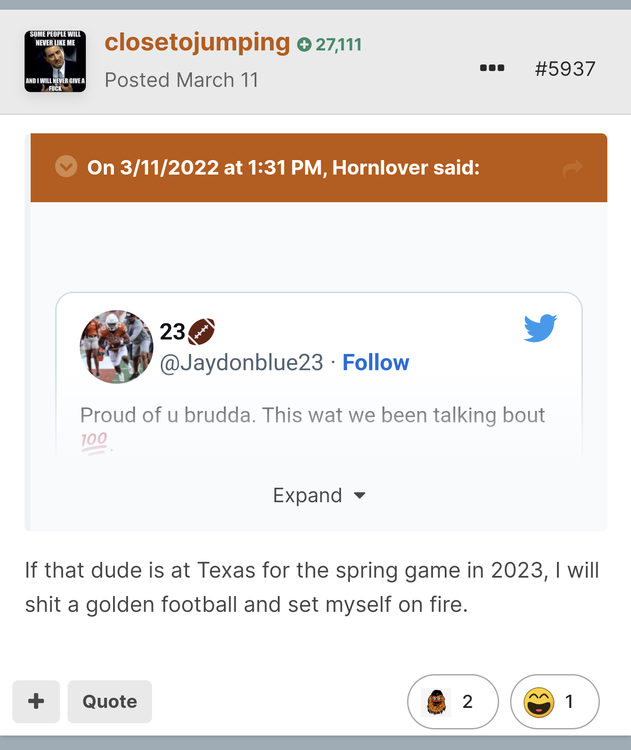The image size is (631, 750).
Task: Follow @Jaydonblue23 on Twitter
Action: point(375,362)
